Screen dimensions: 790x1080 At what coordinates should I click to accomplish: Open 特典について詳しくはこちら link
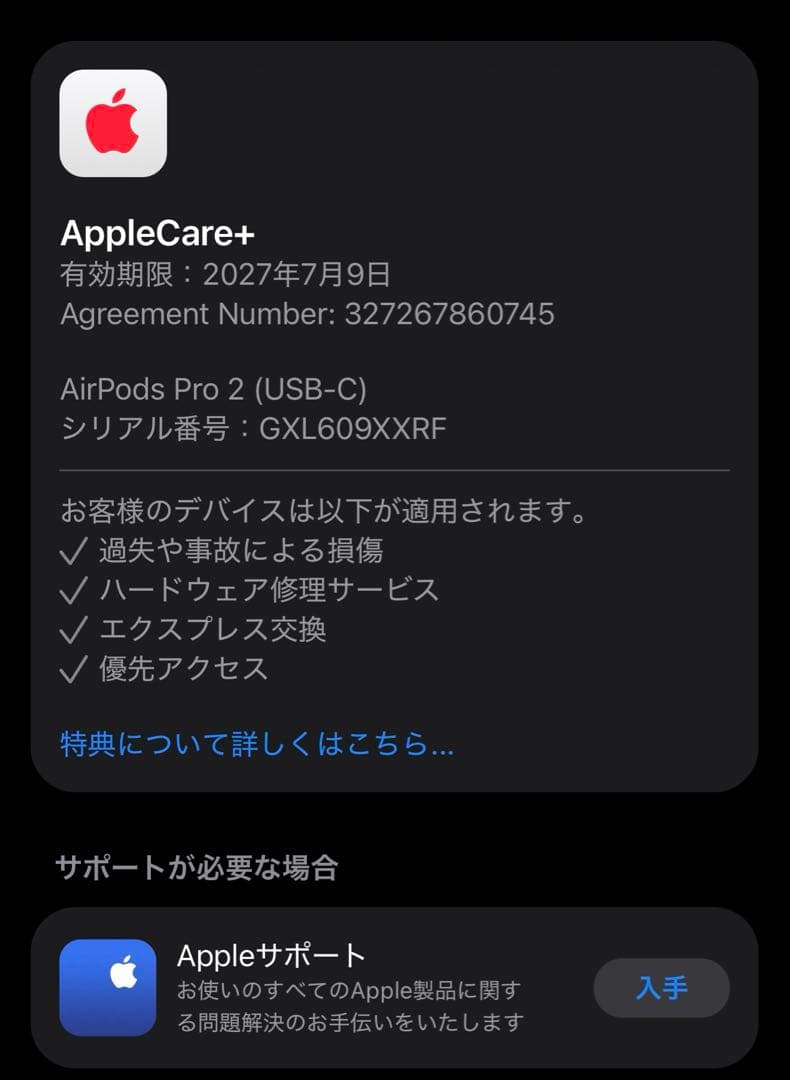257,743
